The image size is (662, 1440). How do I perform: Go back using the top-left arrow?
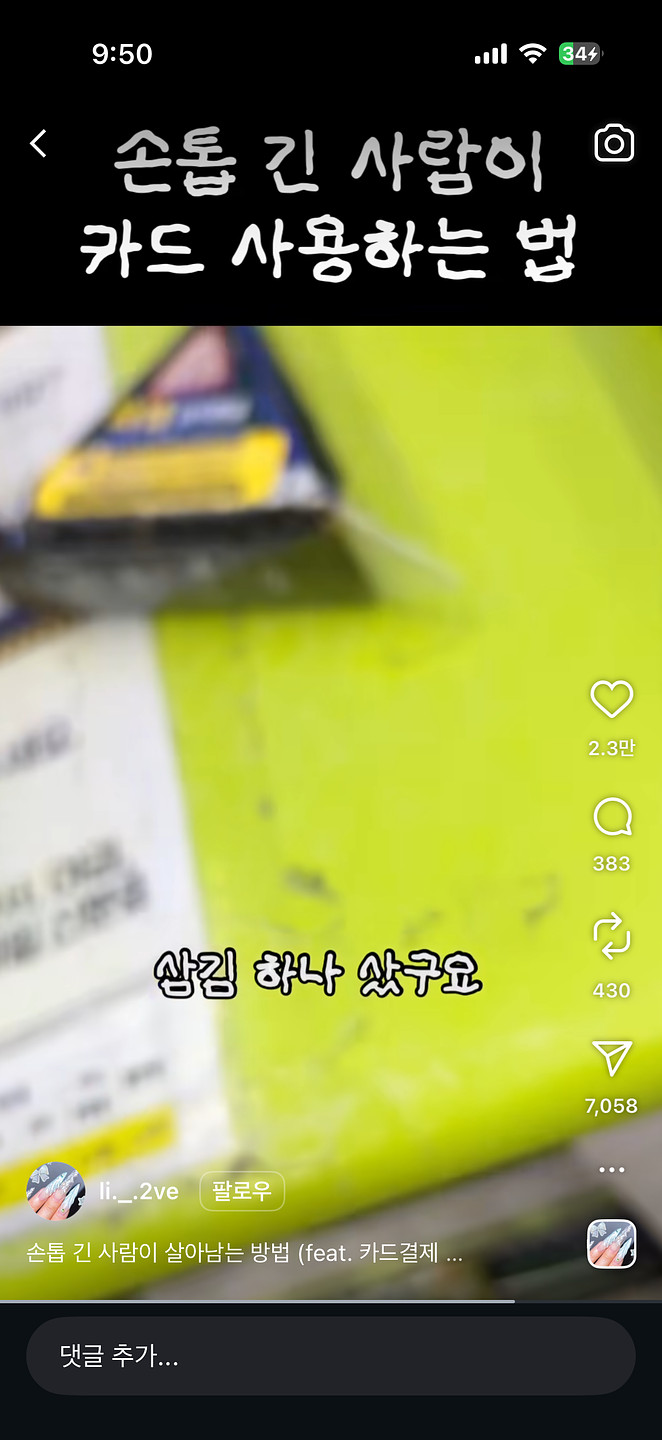pyautogui.click(x=38, y=144)
